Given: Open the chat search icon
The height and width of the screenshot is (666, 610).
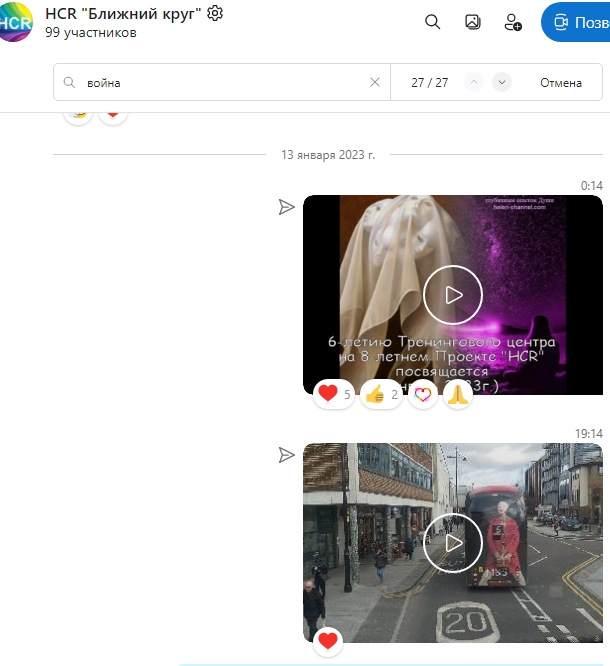Looking at the screenshot, I should click(x=433, y=22).
